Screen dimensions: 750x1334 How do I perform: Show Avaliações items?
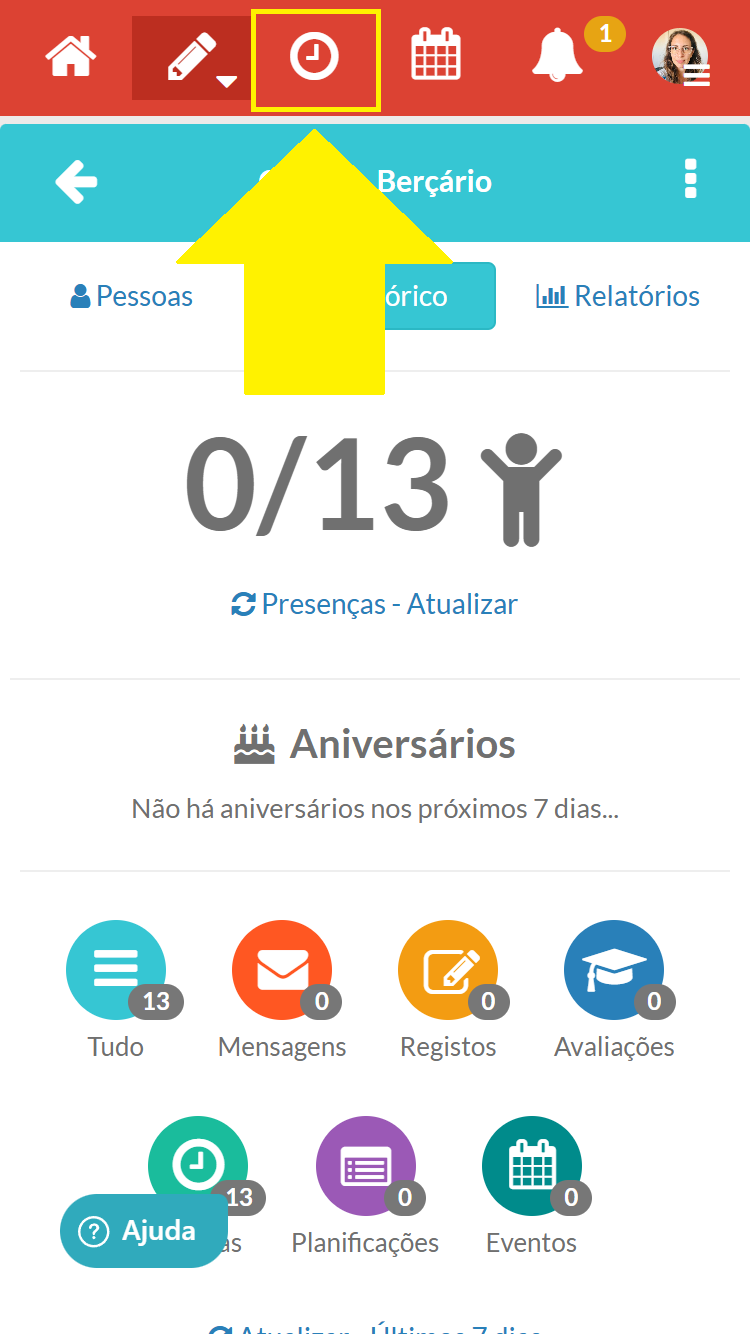(x=614, y=970)
